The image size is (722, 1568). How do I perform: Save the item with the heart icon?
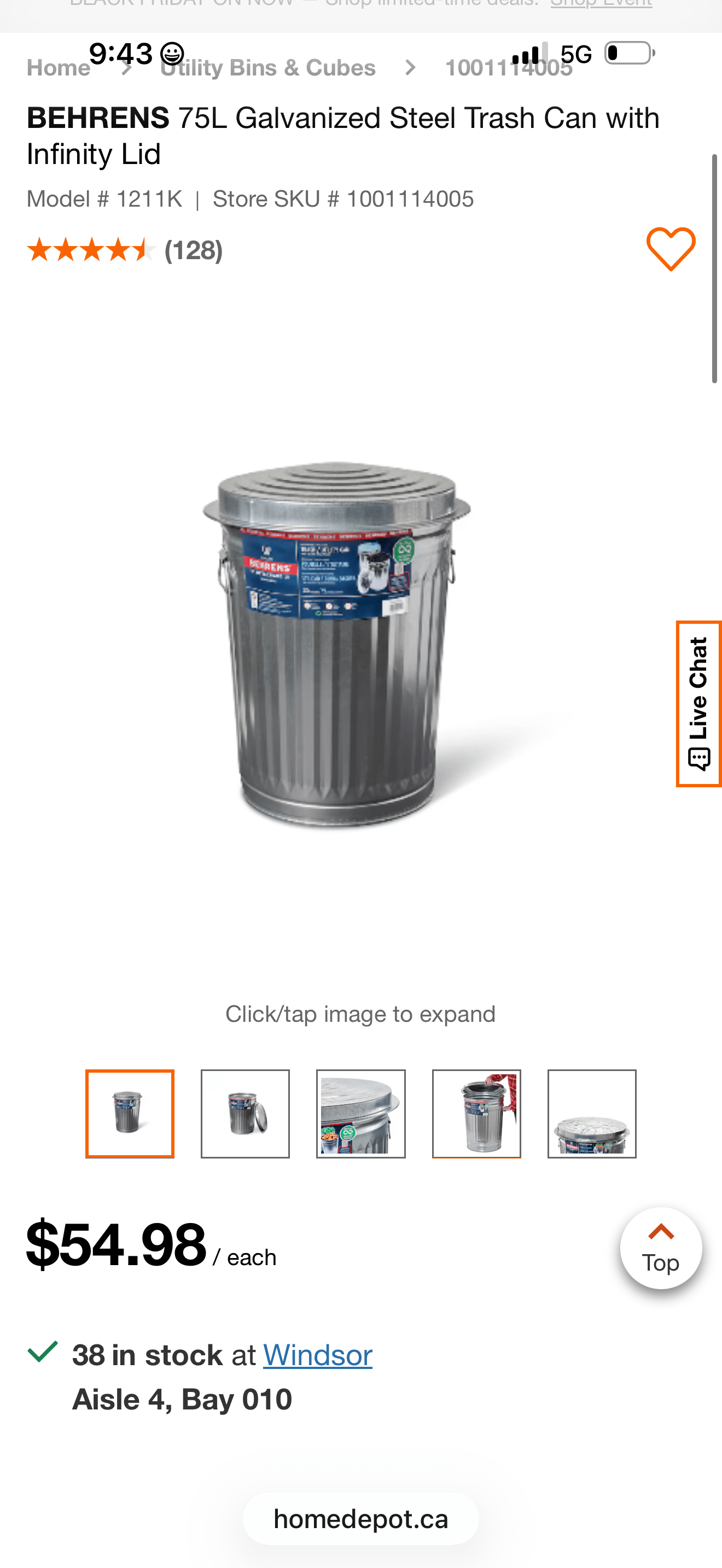tap(670, 249)
